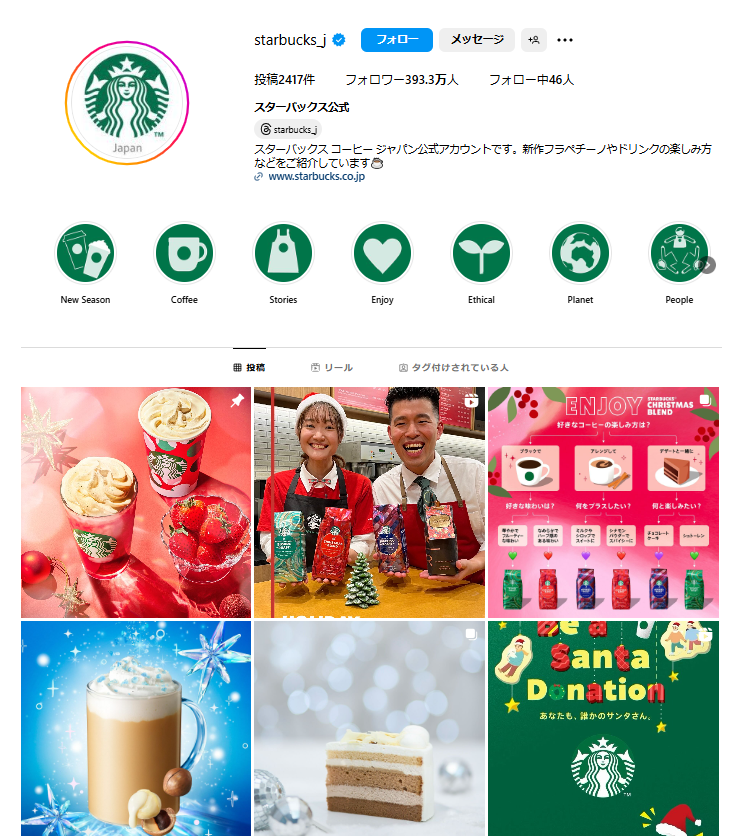
Task: Open the Coffee highlight
Action: (x=184, y=253)
